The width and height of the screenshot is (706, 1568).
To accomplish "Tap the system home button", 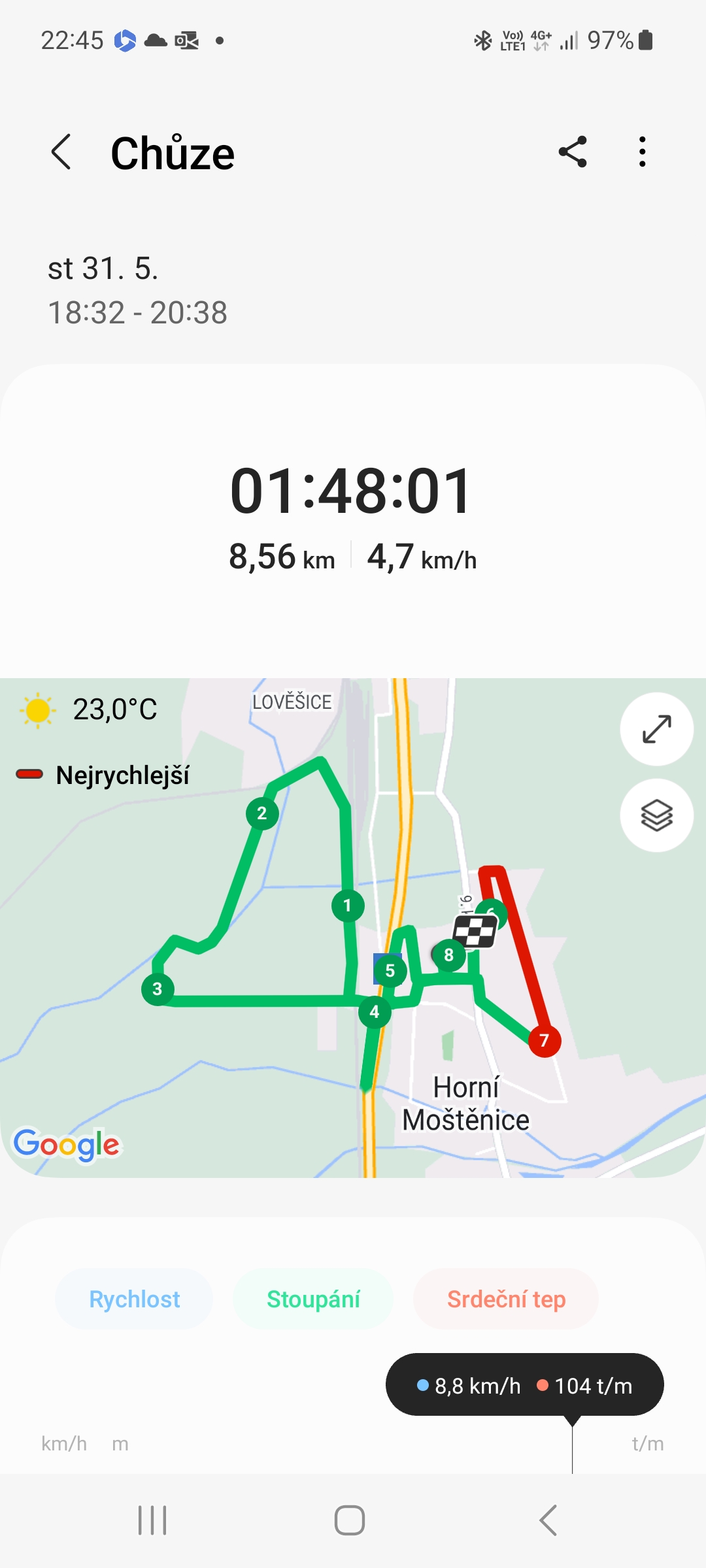I will coord(350,1520).
